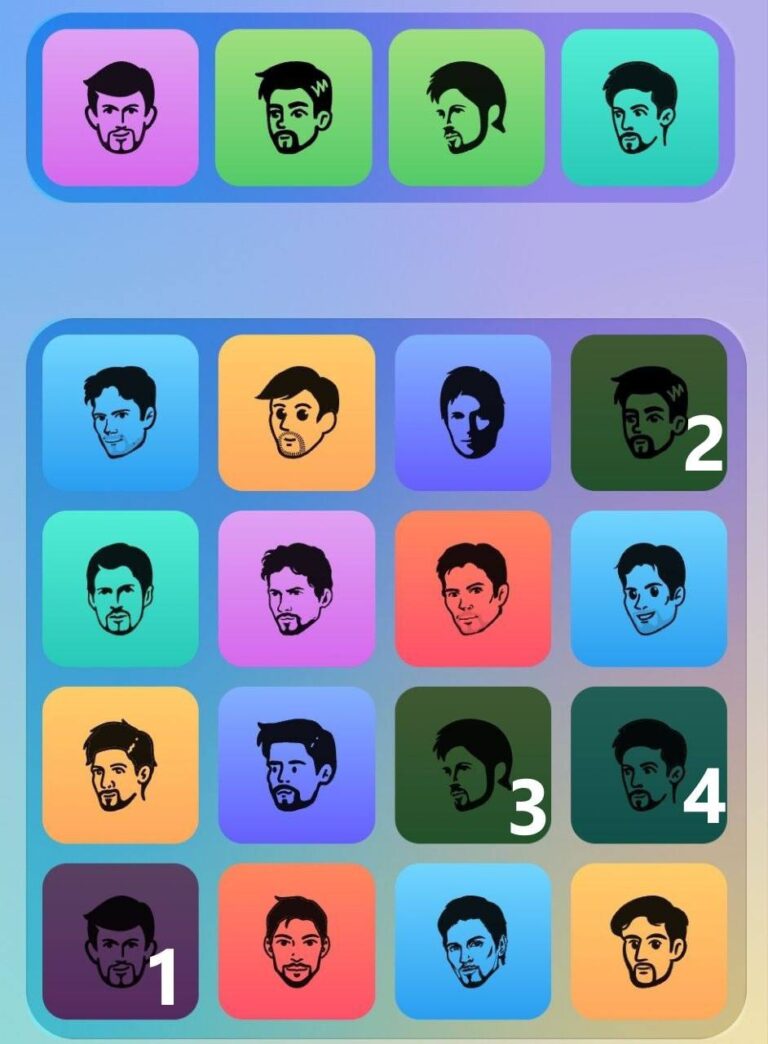Select the wide-eyed smiling clean-shaven face on blue
Screen dimensions: 768x1044
648,589
